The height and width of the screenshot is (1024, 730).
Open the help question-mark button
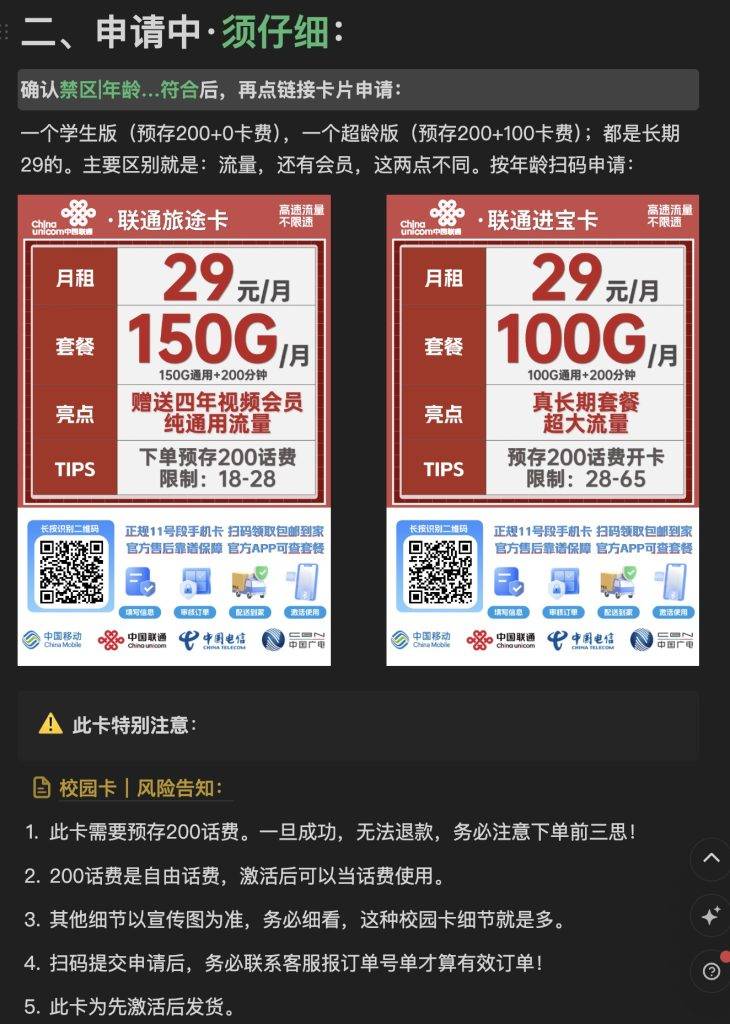click(710, 971)
